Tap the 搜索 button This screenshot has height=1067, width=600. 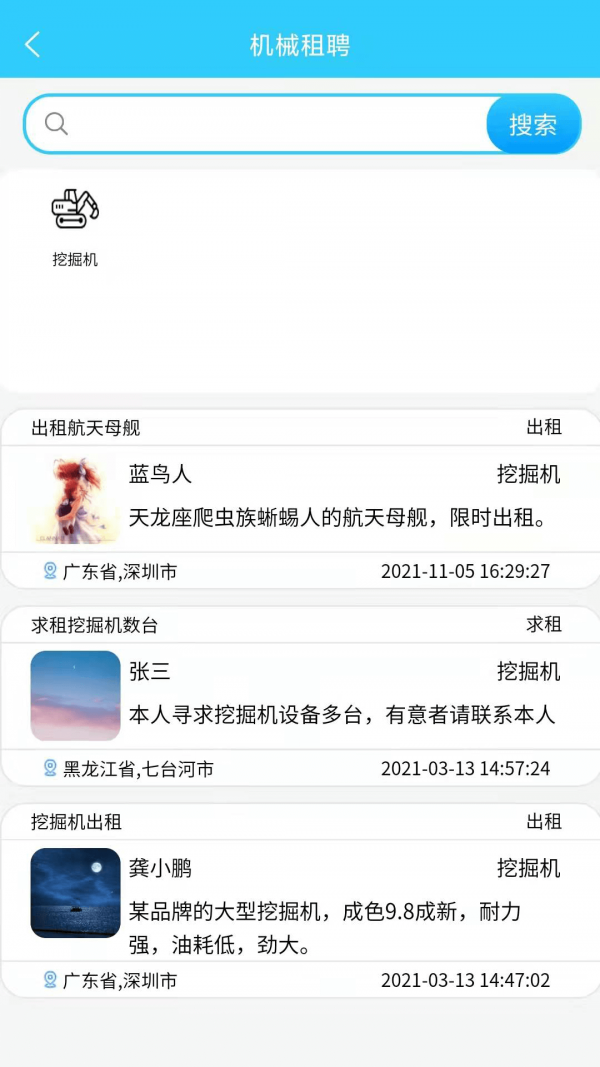coord(533,124)
